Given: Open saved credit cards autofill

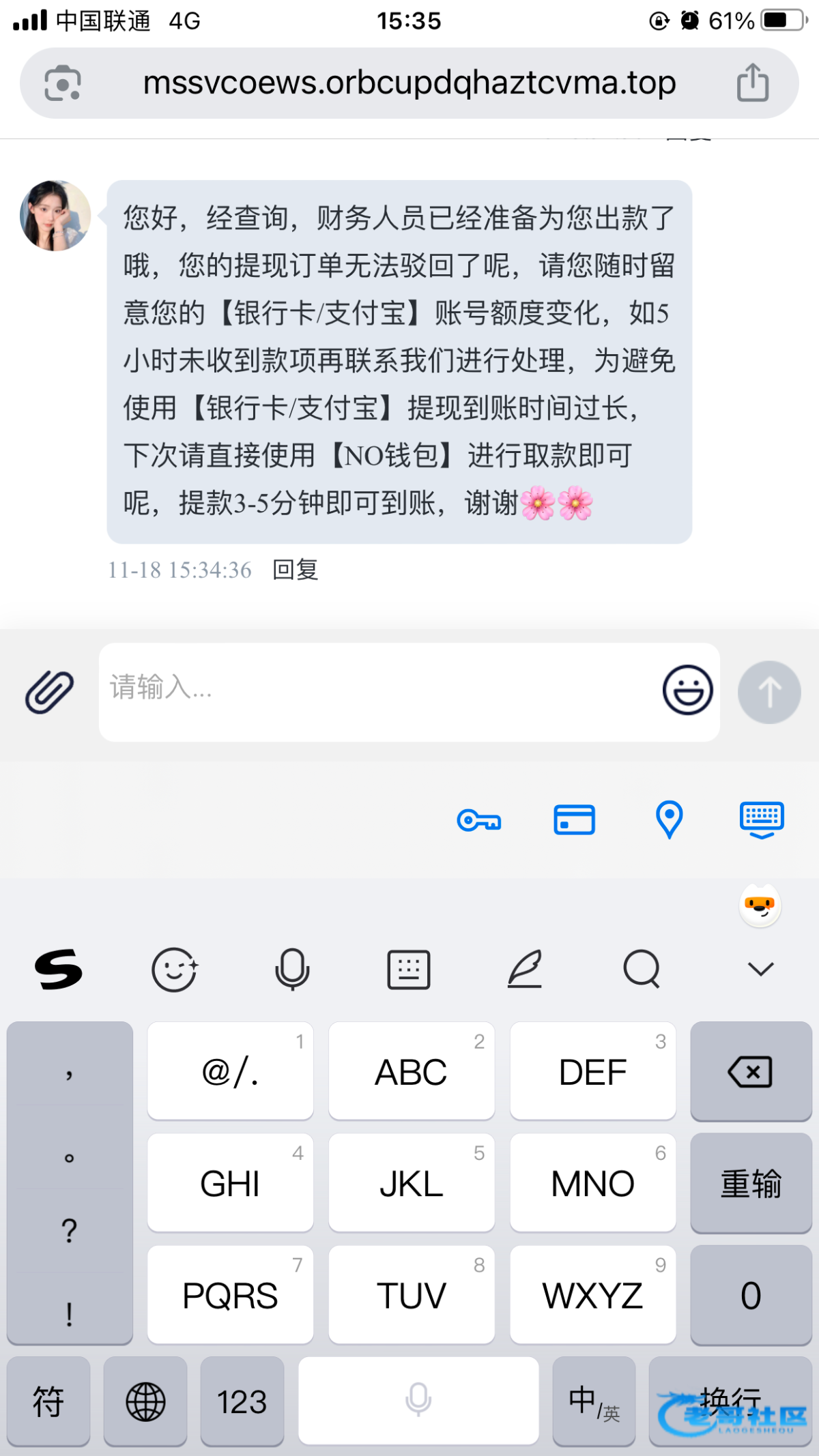Looking at the screenshot, I should point(574,820).
